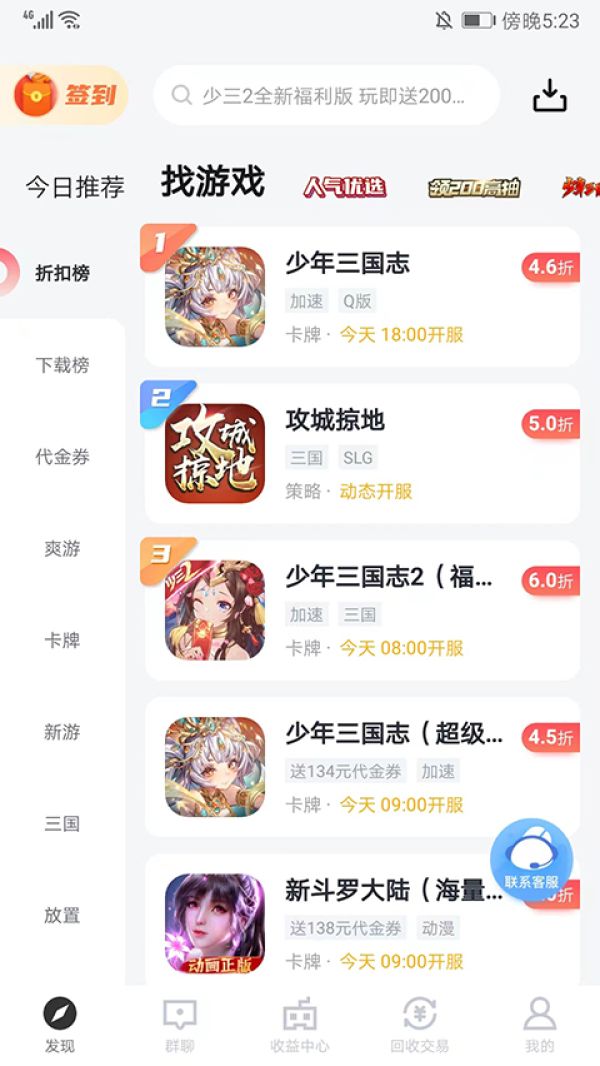Image resolution: width=600 pixels, height=1066 pixels.
Task: Switch to the 我的 profile tab
Action: pos(539,1026)
